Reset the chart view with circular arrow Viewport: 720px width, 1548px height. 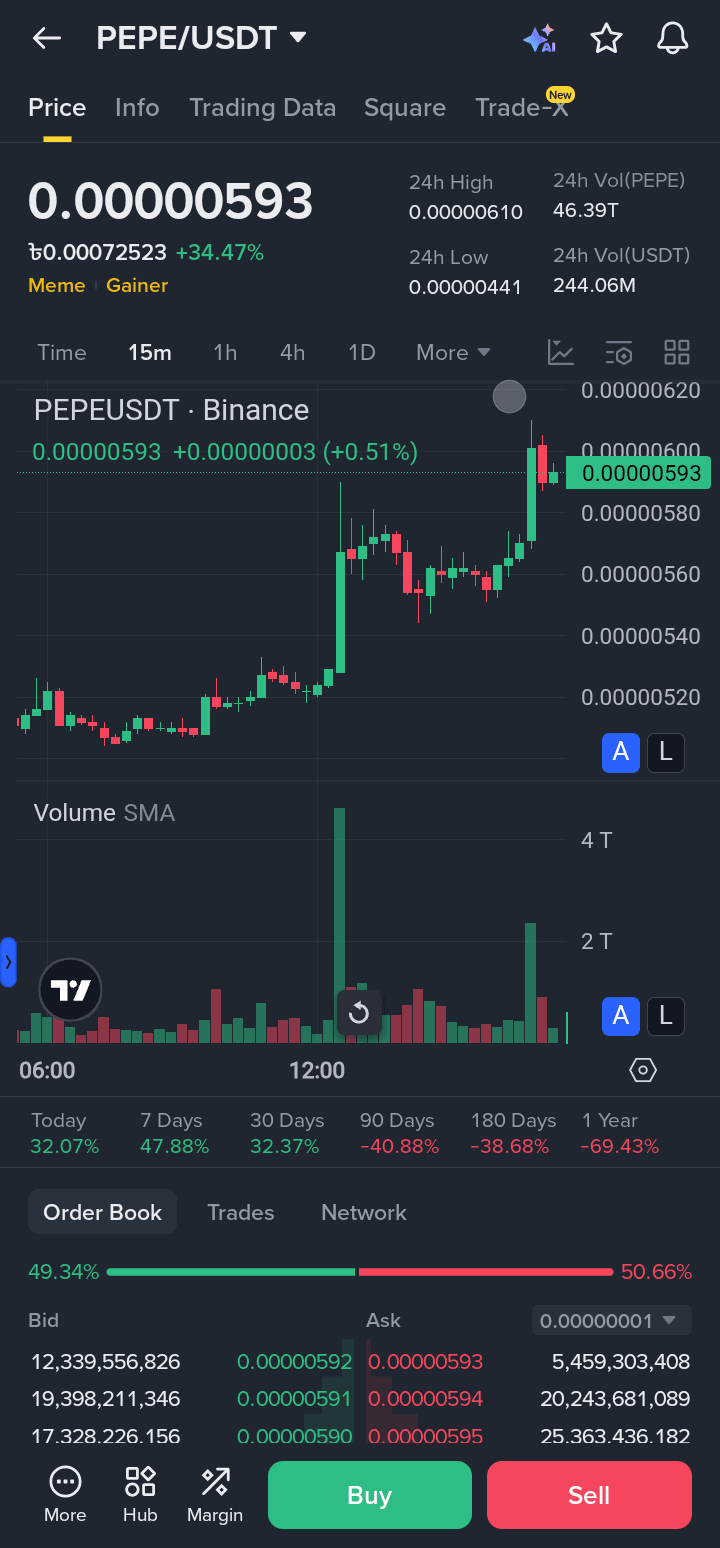coord(359,1013)
